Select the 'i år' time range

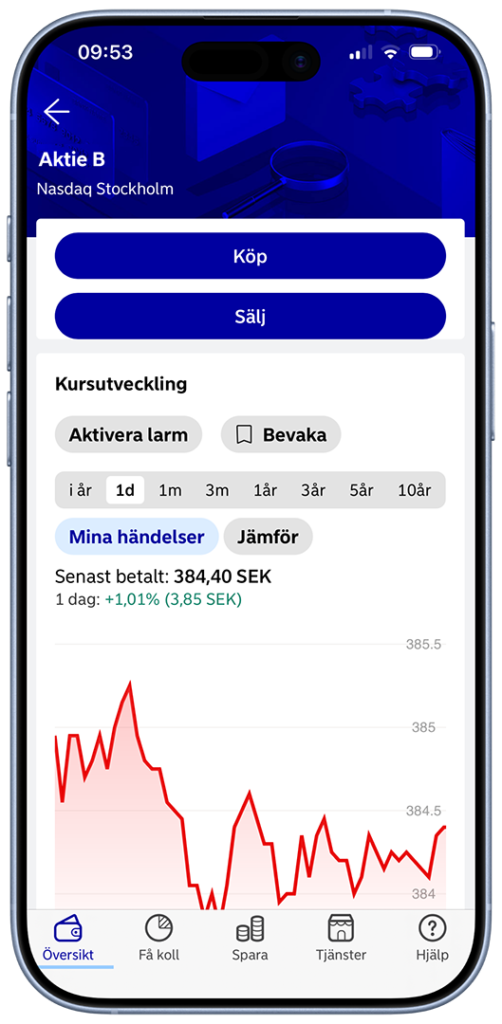(x=80, y=490)
